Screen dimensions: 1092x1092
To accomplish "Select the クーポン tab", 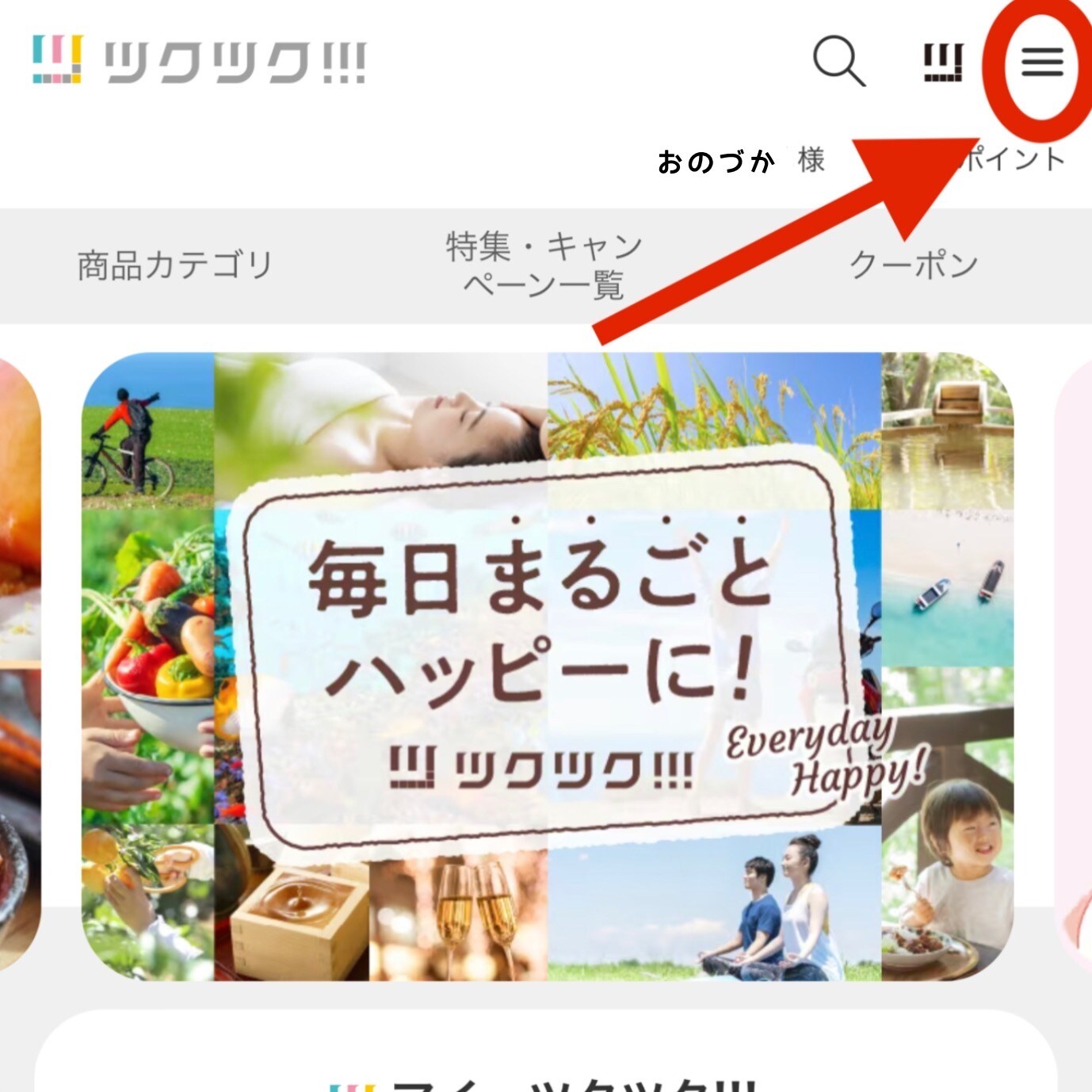I will coord(914,265).
